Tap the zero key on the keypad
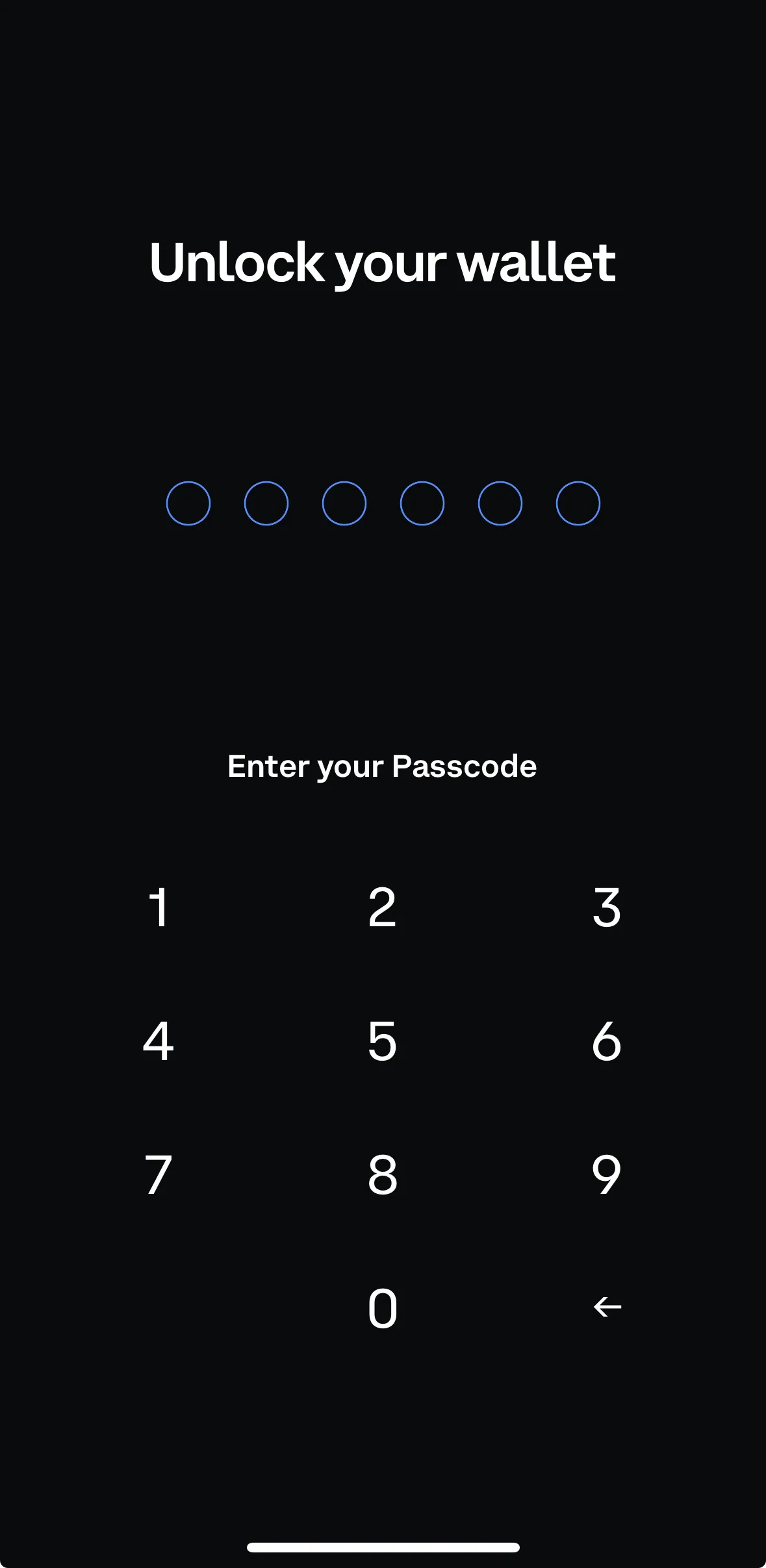This screenshot has width=766, height=1568. (x=383, y=1309)
